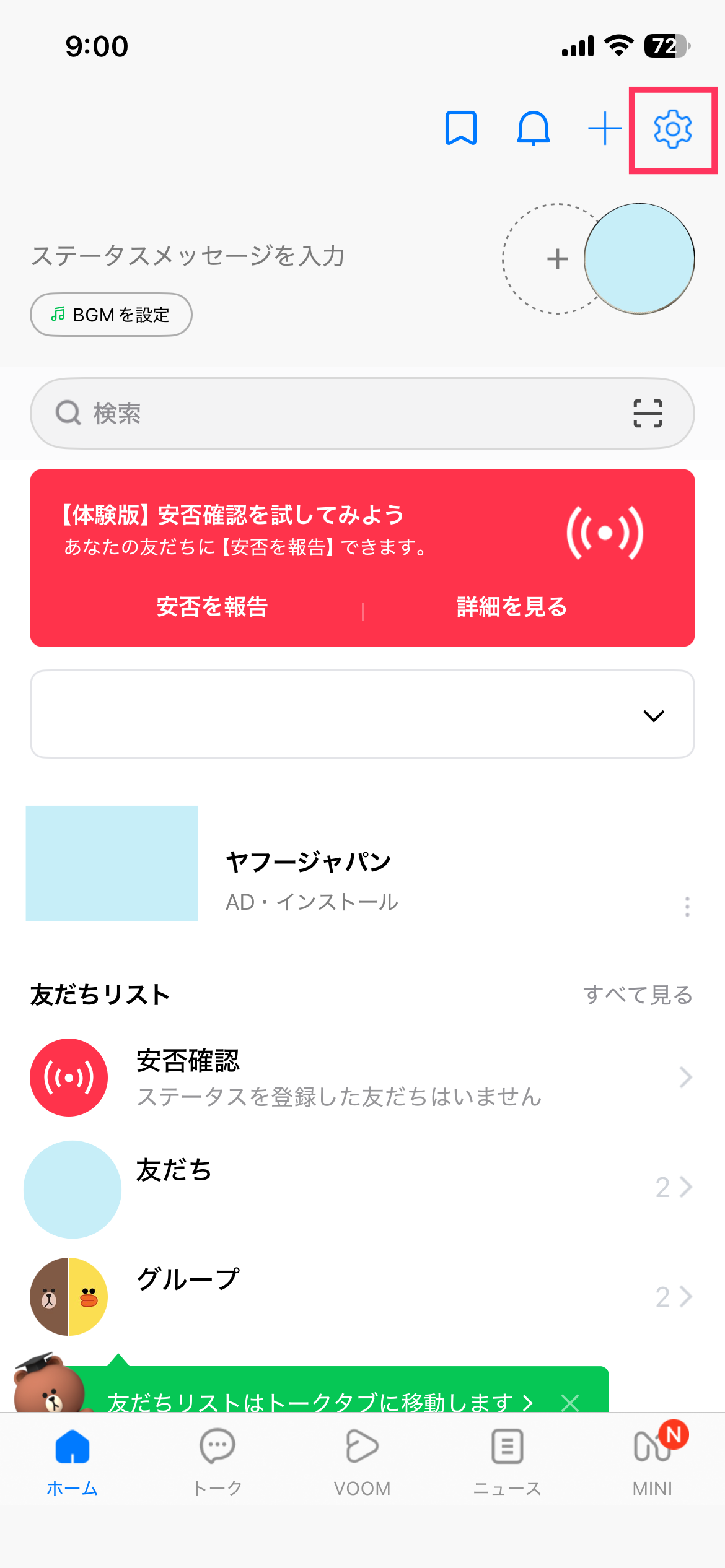Open the settings gear icon
Viewport: 725px width, 1568px height.
[672, 129]
